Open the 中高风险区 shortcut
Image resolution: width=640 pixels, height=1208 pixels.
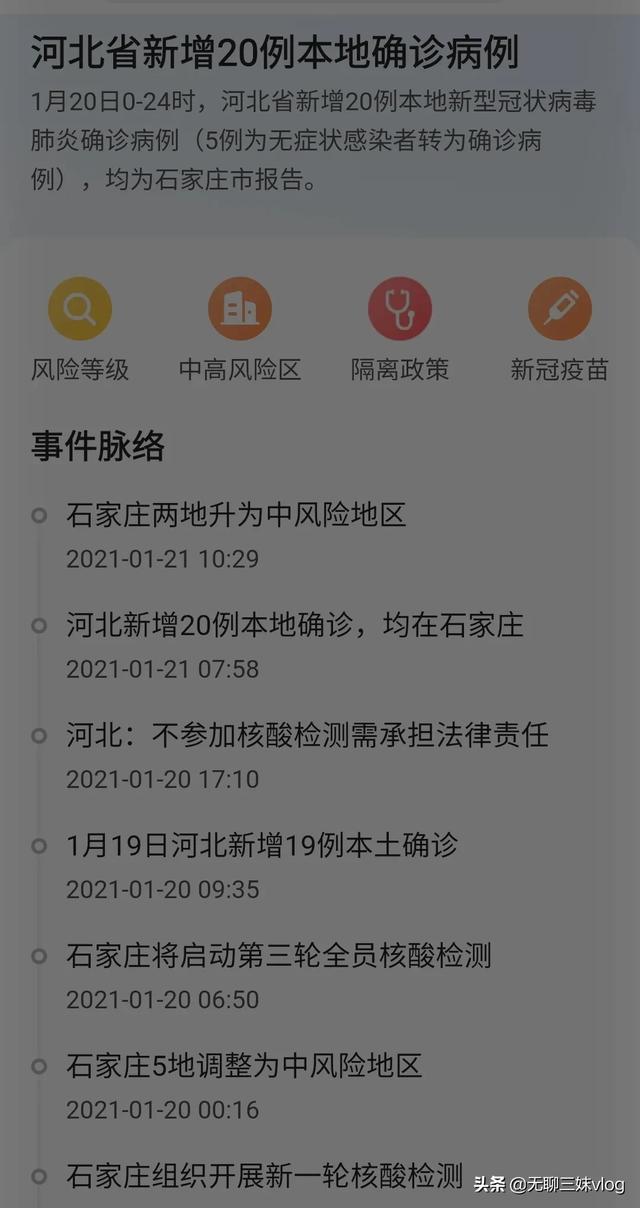(240, 329)
